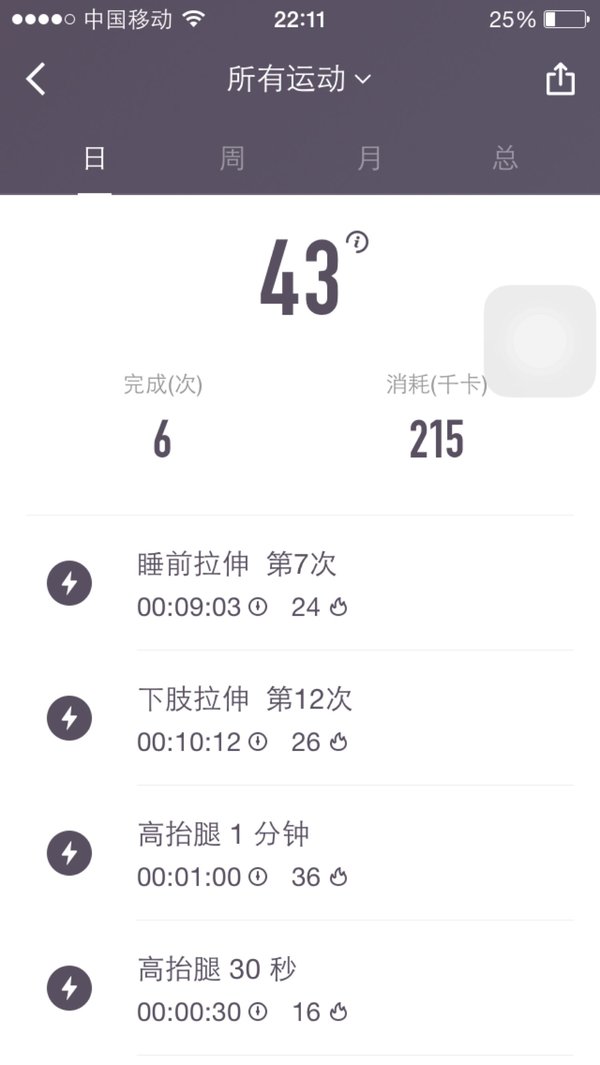The image size is (600, 1065).
Task: Open the 高抬腿 30 秒 record
Action: click(x=300, y=989)
